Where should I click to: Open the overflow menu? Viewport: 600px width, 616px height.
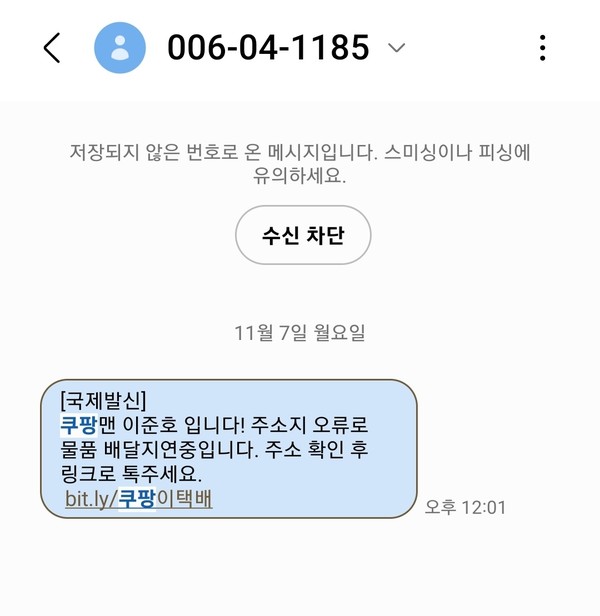point(542,47)
